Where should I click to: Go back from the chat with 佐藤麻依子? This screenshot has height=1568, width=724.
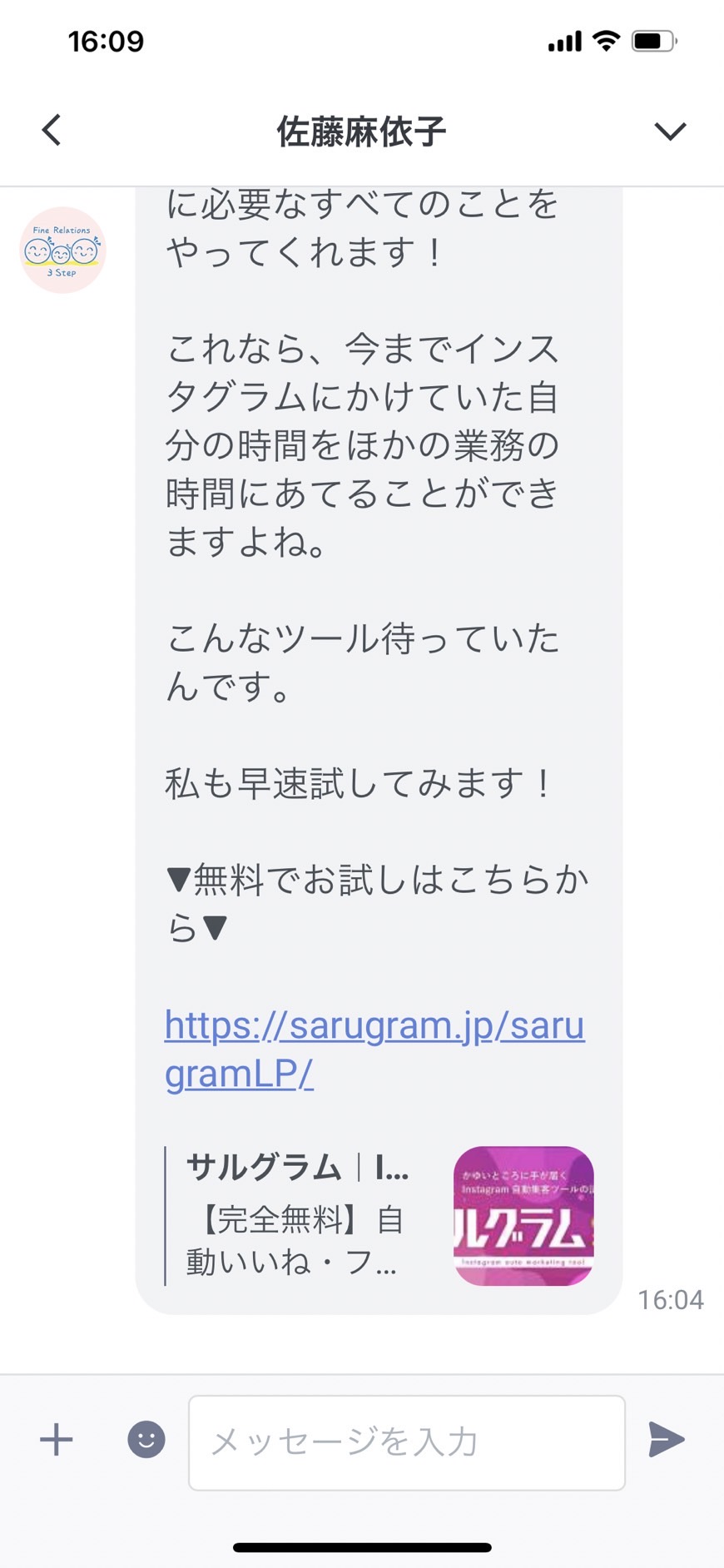(x=52, y=131)
